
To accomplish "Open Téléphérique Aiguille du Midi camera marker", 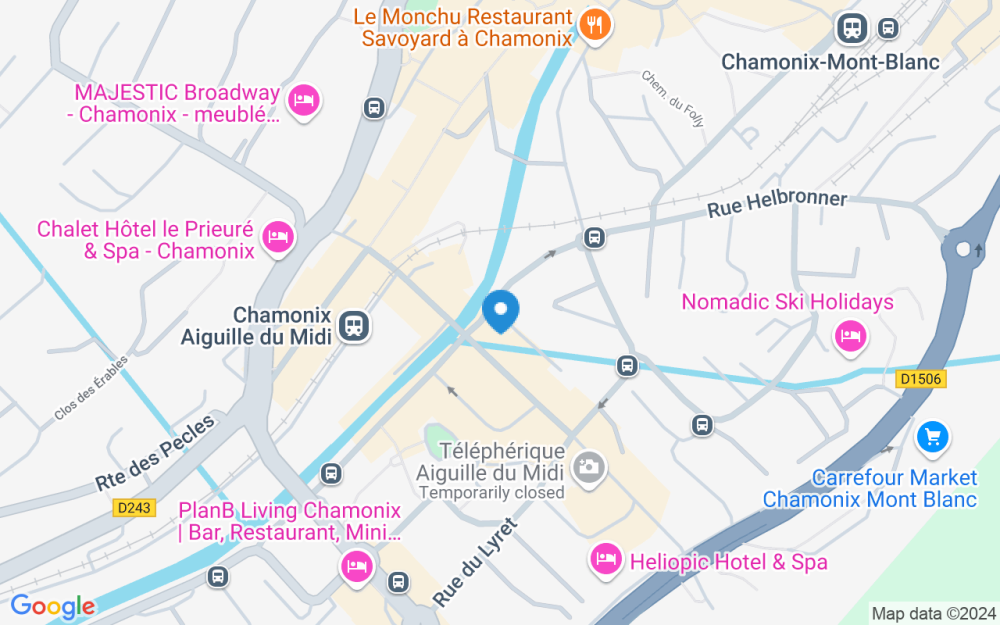I will tap(589, 465).
